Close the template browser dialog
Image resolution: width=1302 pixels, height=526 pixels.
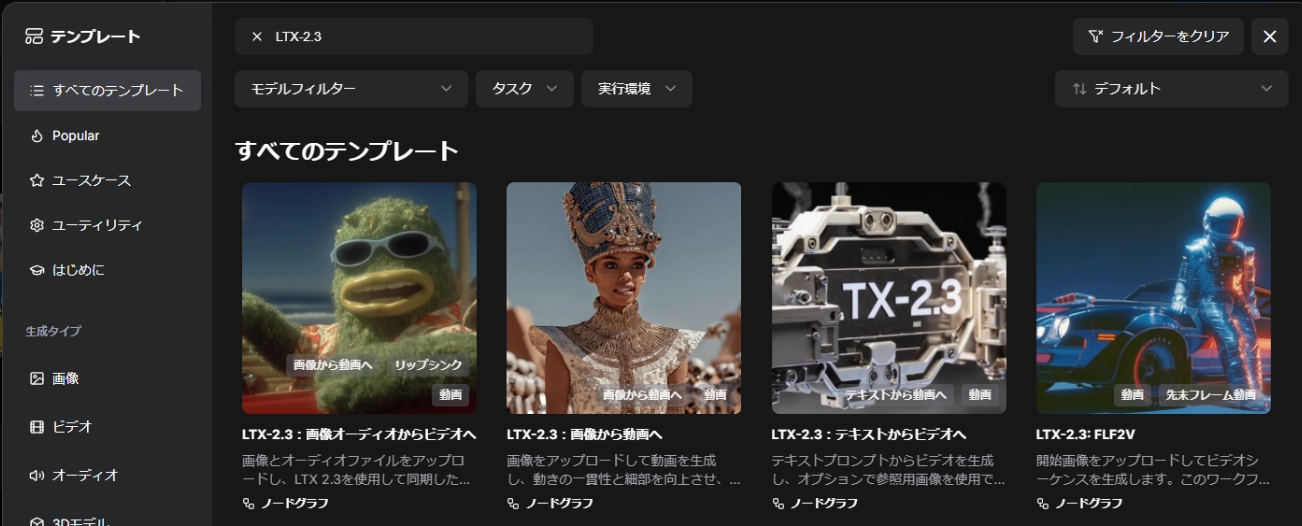pyautogui.click(x=1269, y=37)
